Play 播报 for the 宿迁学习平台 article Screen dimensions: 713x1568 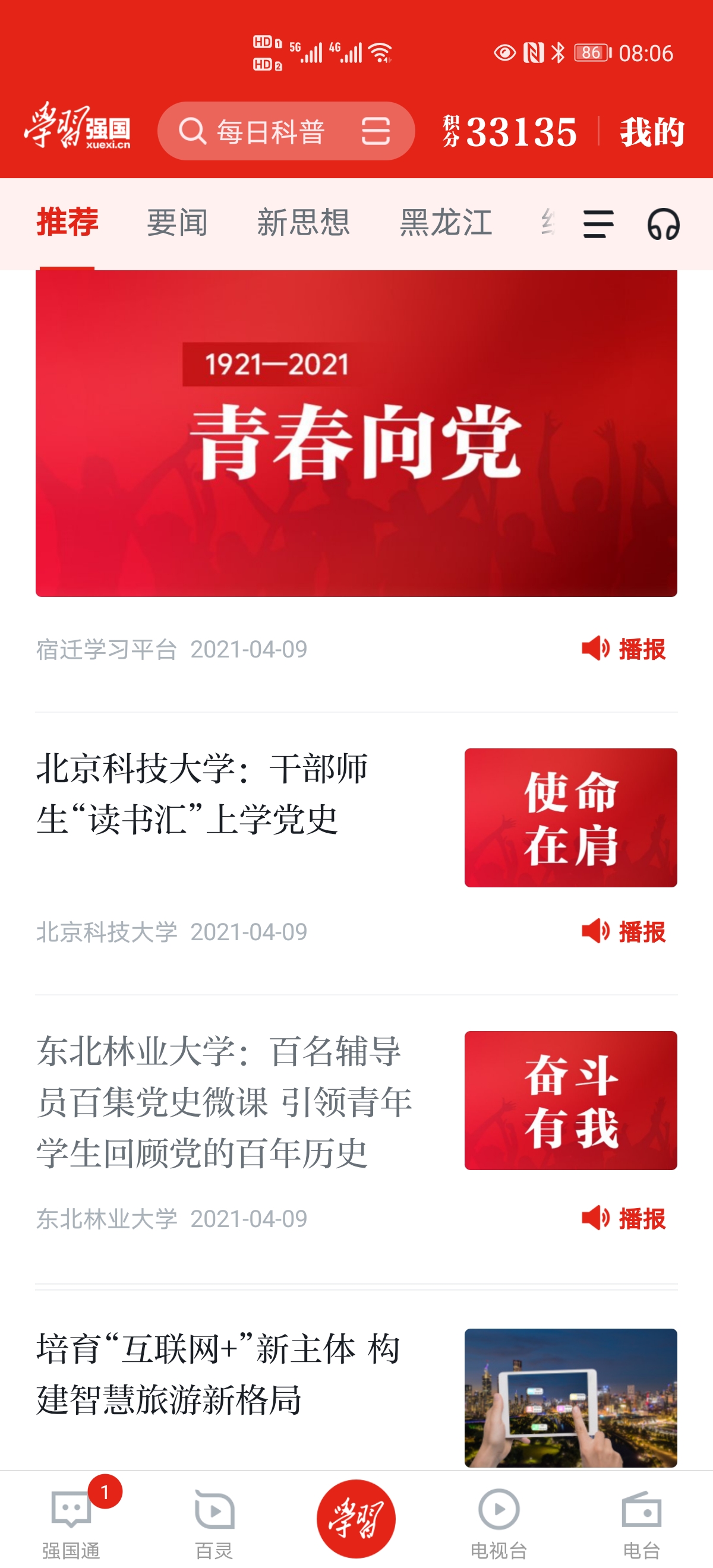point(624,649)
